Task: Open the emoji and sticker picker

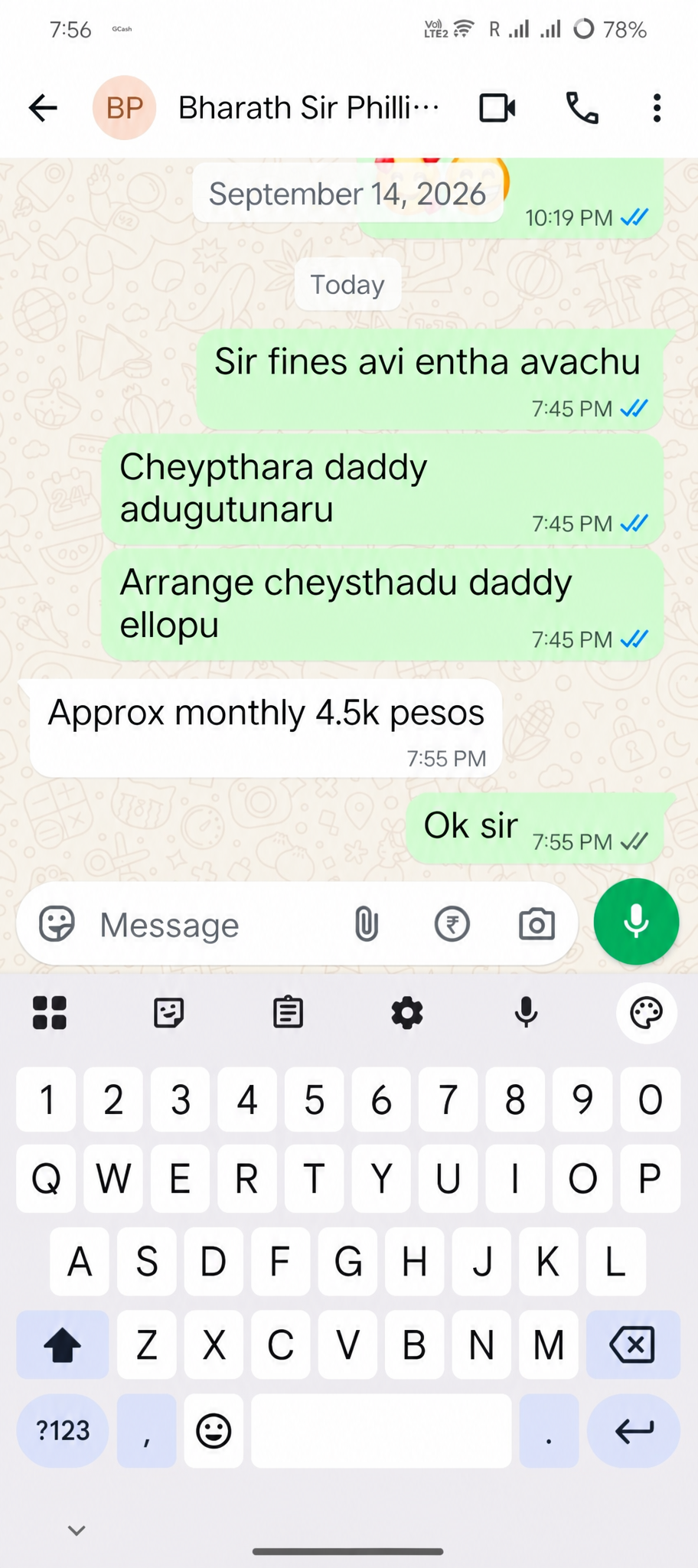Action: click(x=57, y=923)
